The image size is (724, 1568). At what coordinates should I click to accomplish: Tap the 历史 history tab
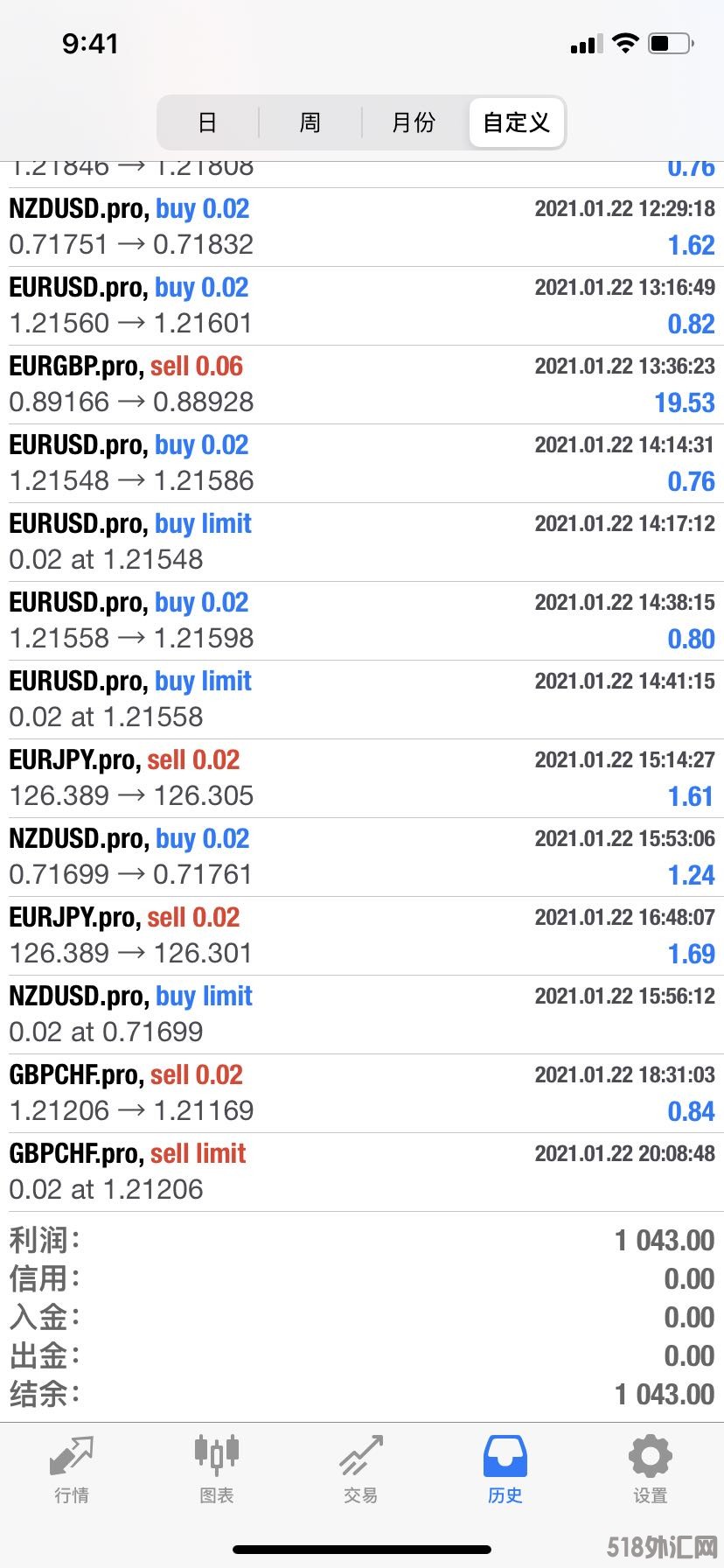coord(505,1470)
